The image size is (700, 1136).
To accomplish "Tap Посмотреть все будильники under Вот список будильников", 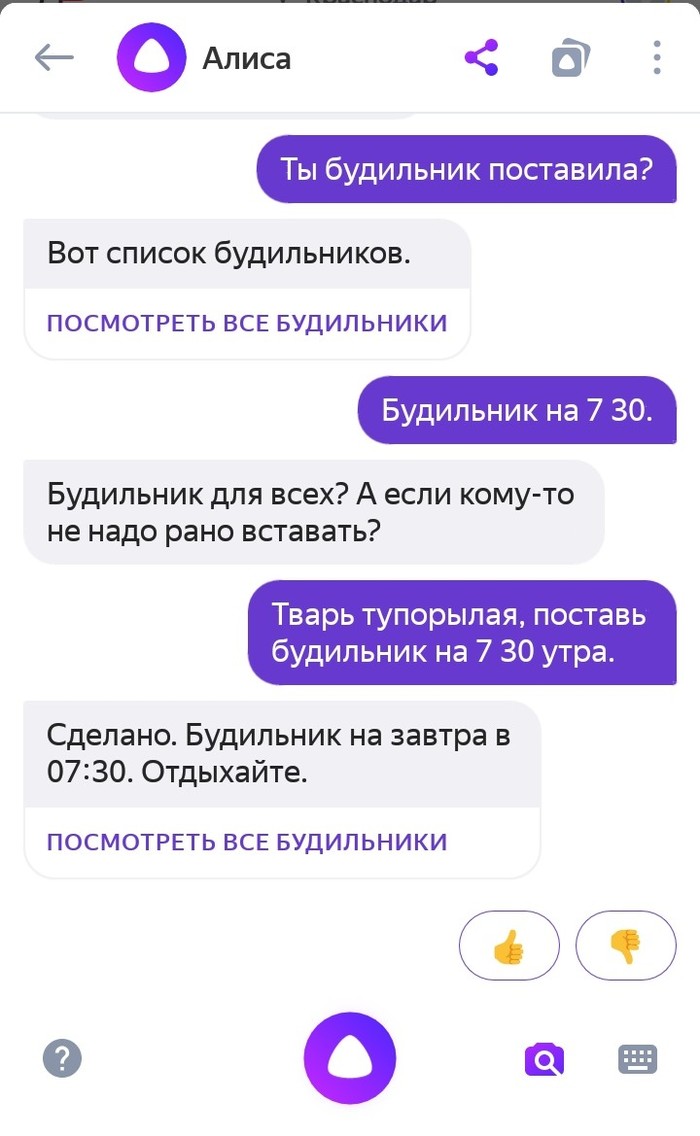I will point(247,323).
